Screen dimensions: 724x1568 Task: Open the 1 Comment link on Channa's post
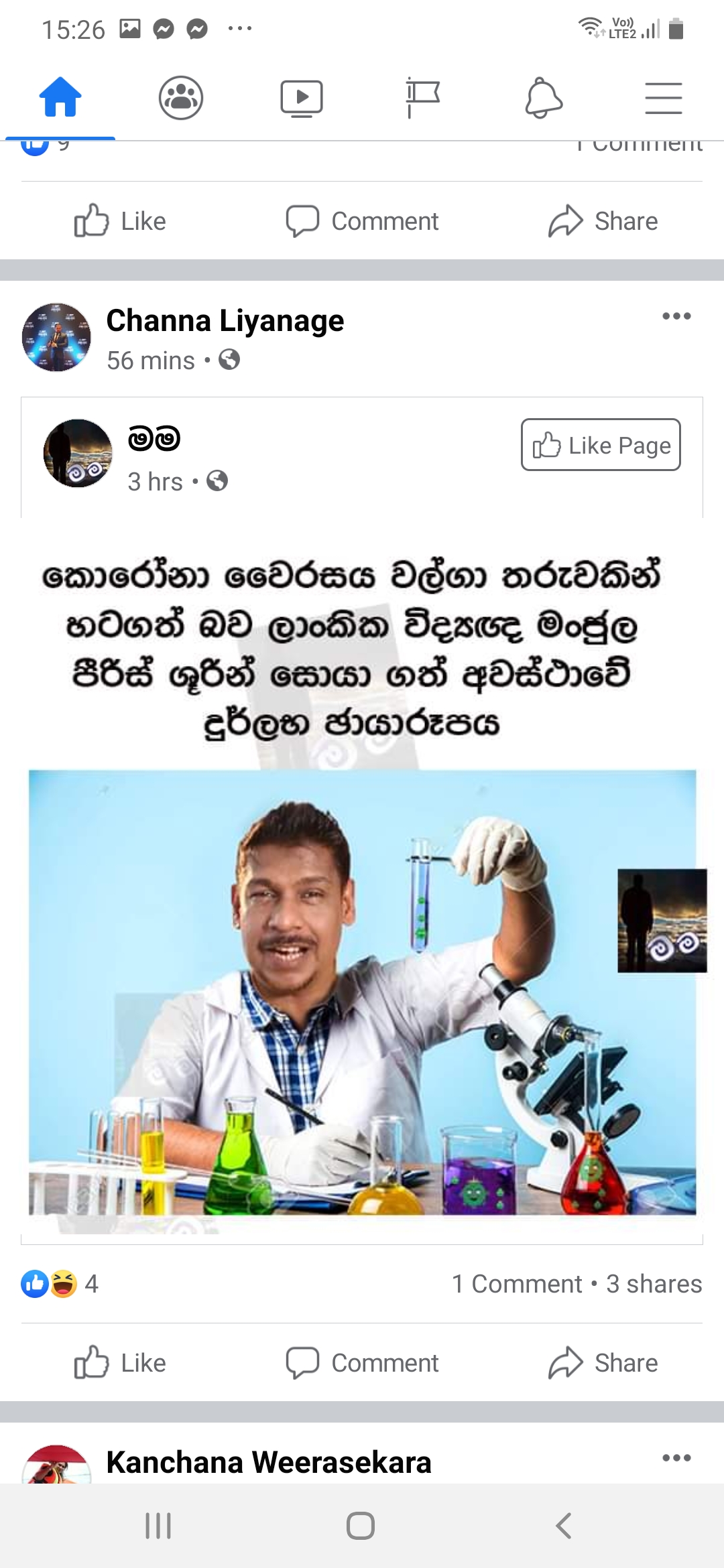[517, 1284]
